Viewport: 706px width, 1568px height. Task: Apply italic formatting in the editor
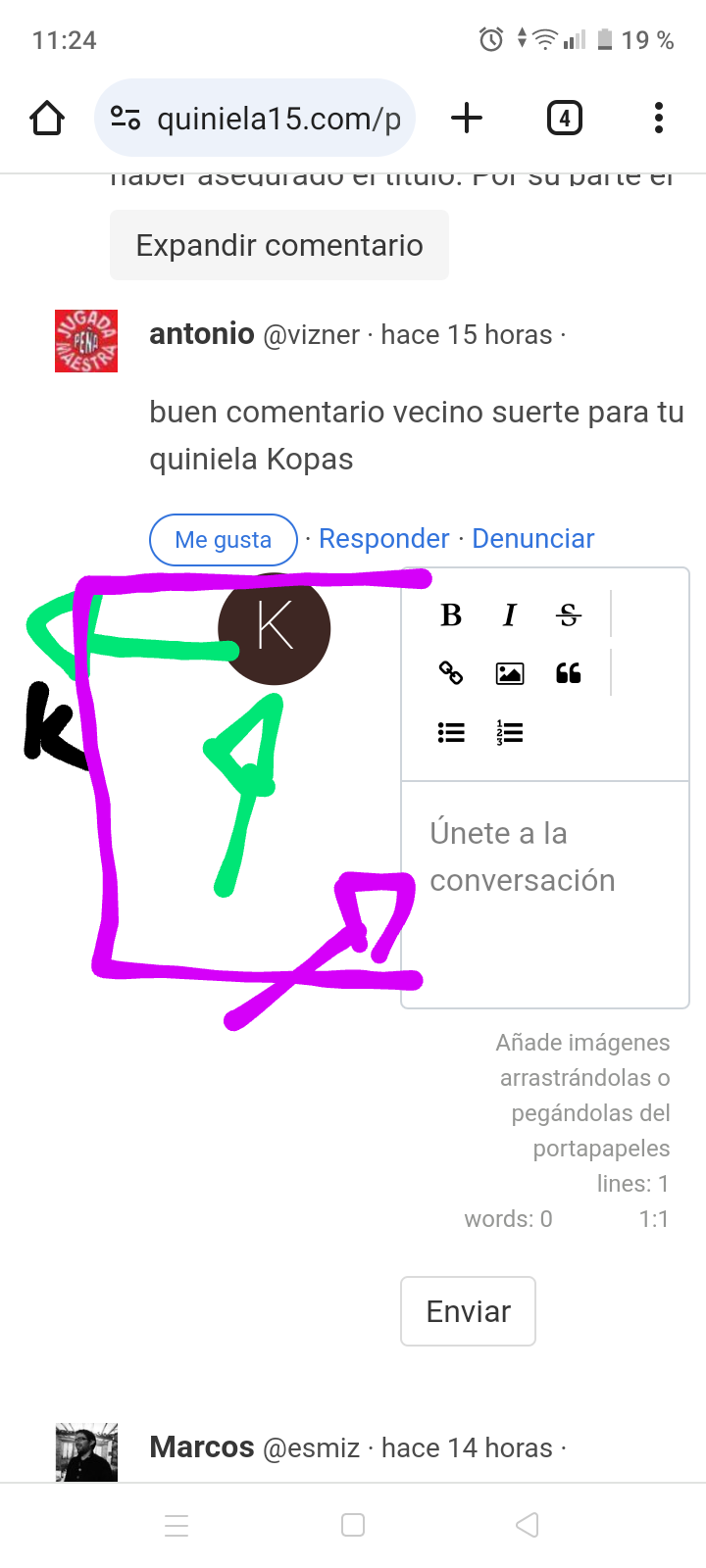[510, 614]
